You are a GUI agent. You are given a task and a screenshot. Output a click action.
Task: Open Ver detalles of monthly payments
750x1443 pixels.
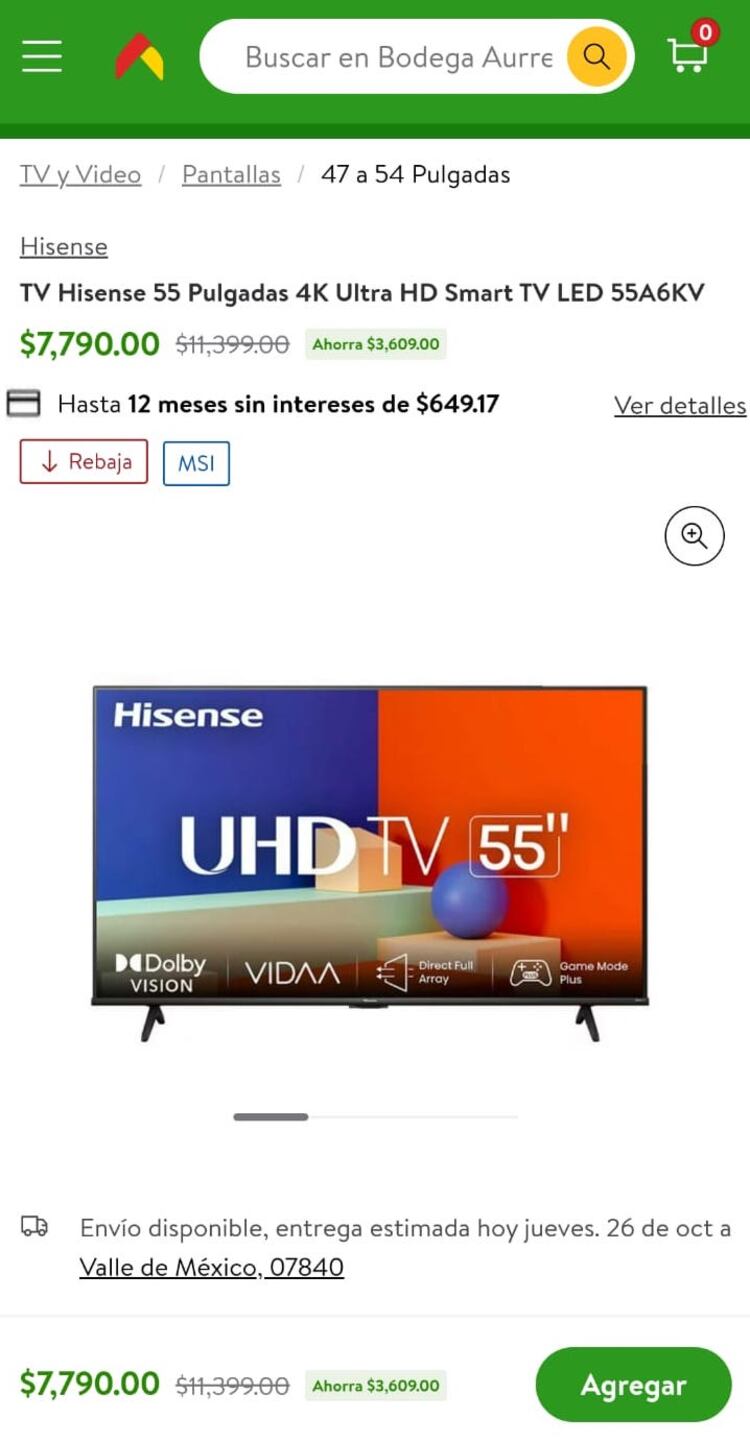pyautogui.click(x=679, y=405)
